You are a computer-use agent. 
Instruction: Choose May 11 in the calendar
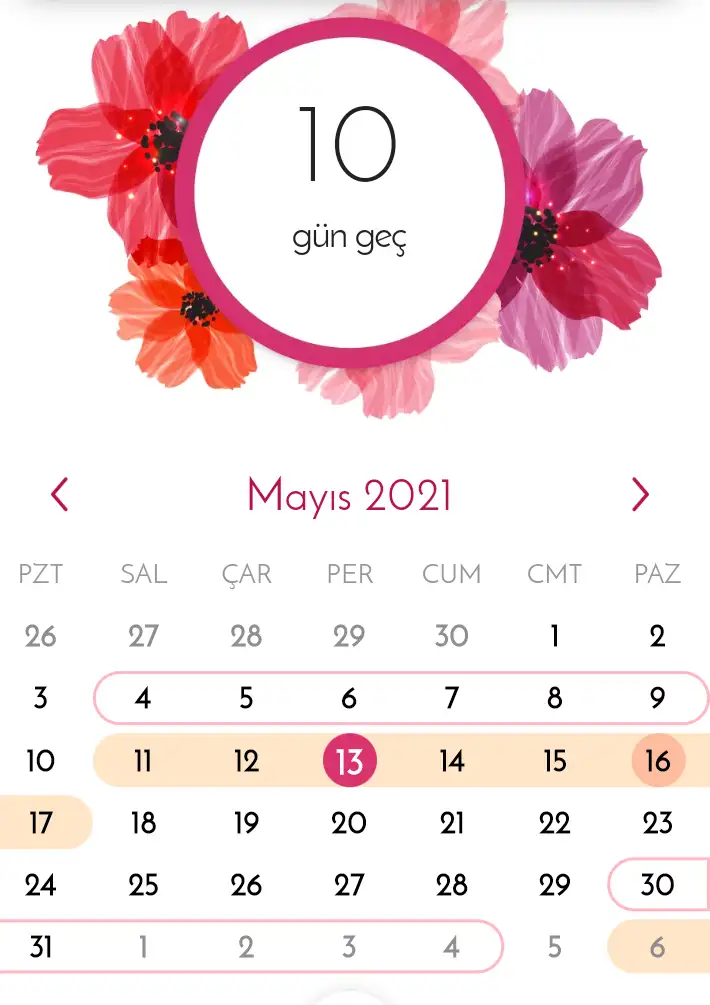(143, 761)
